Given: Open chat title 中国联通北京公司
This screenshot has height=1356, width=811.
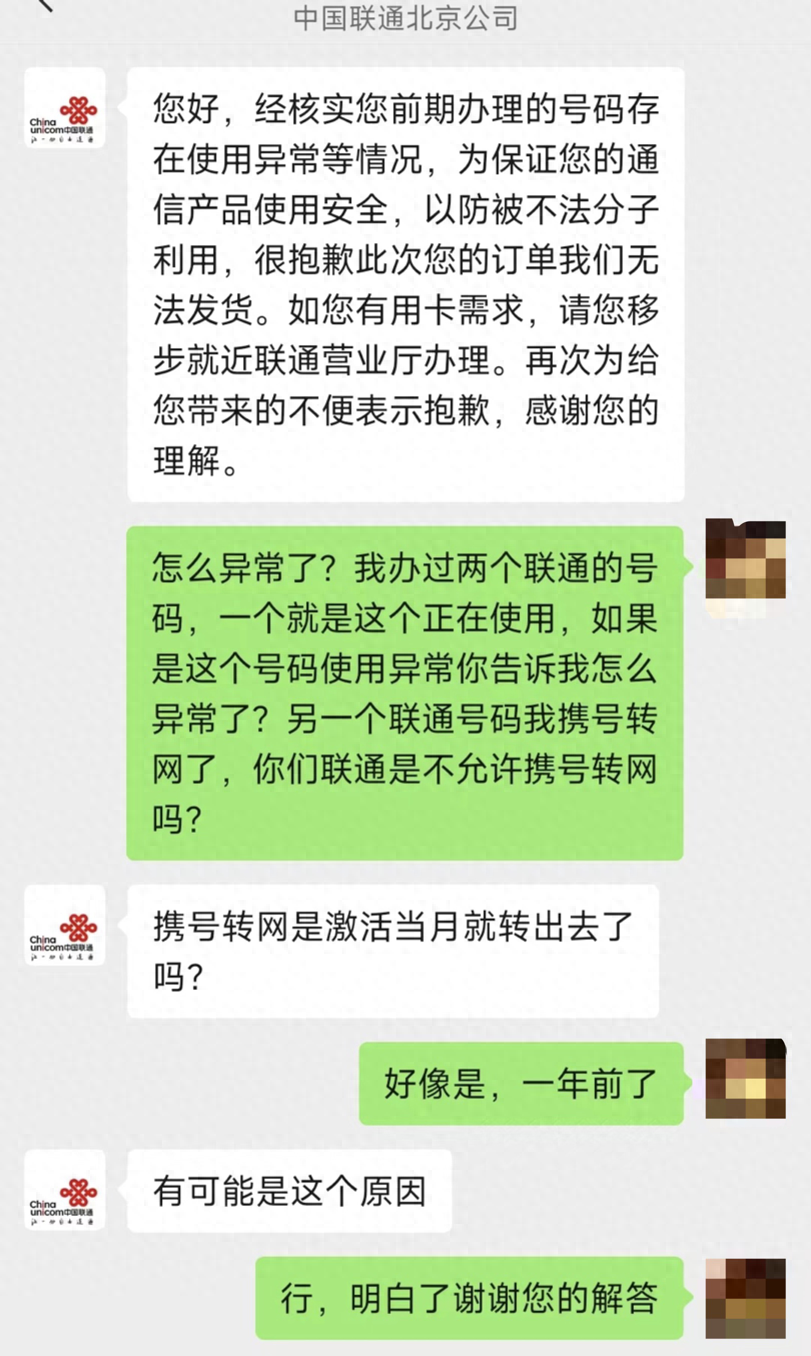Looking at the screenshot, I should point(404,18).
